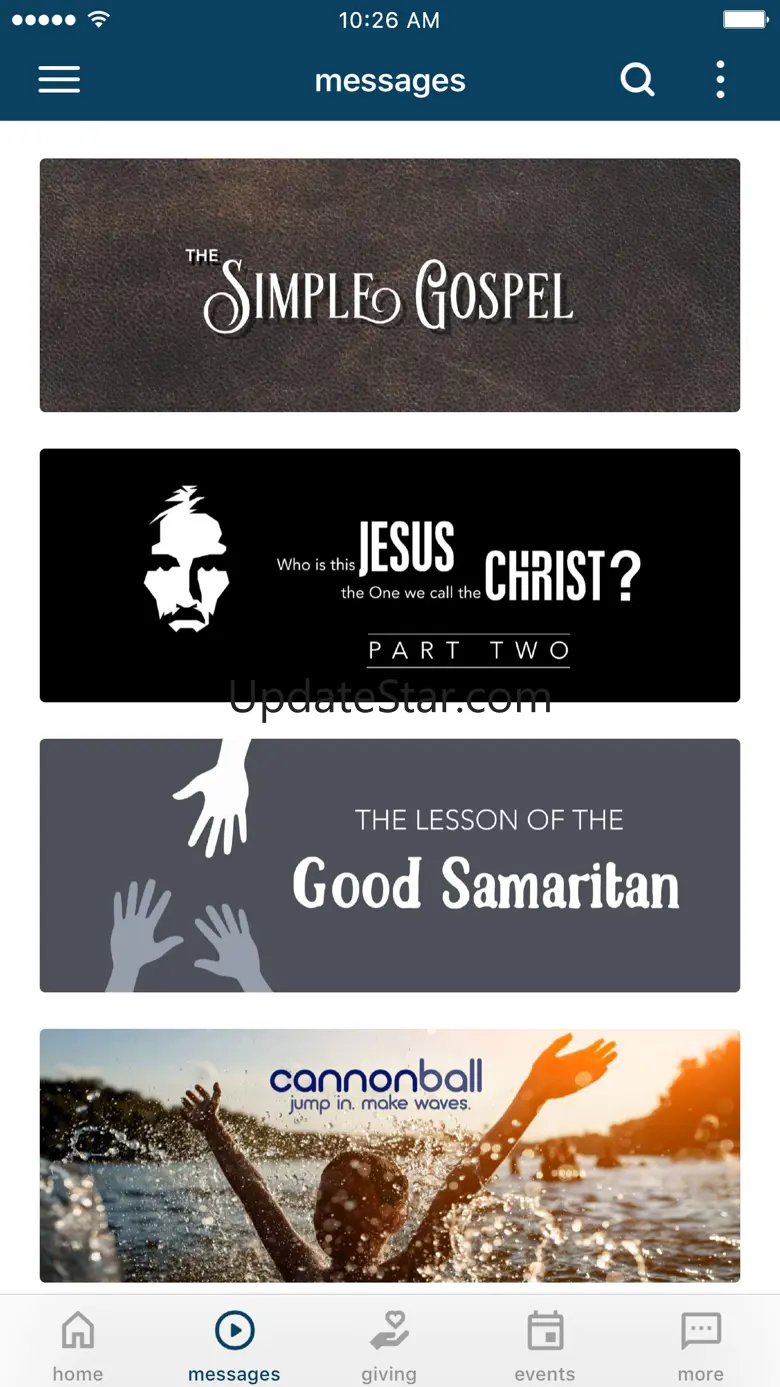Image resolution: width=780 pixels, height=1387 pixels.
Task: Select the messages tab
Action: click(234, 1345)
